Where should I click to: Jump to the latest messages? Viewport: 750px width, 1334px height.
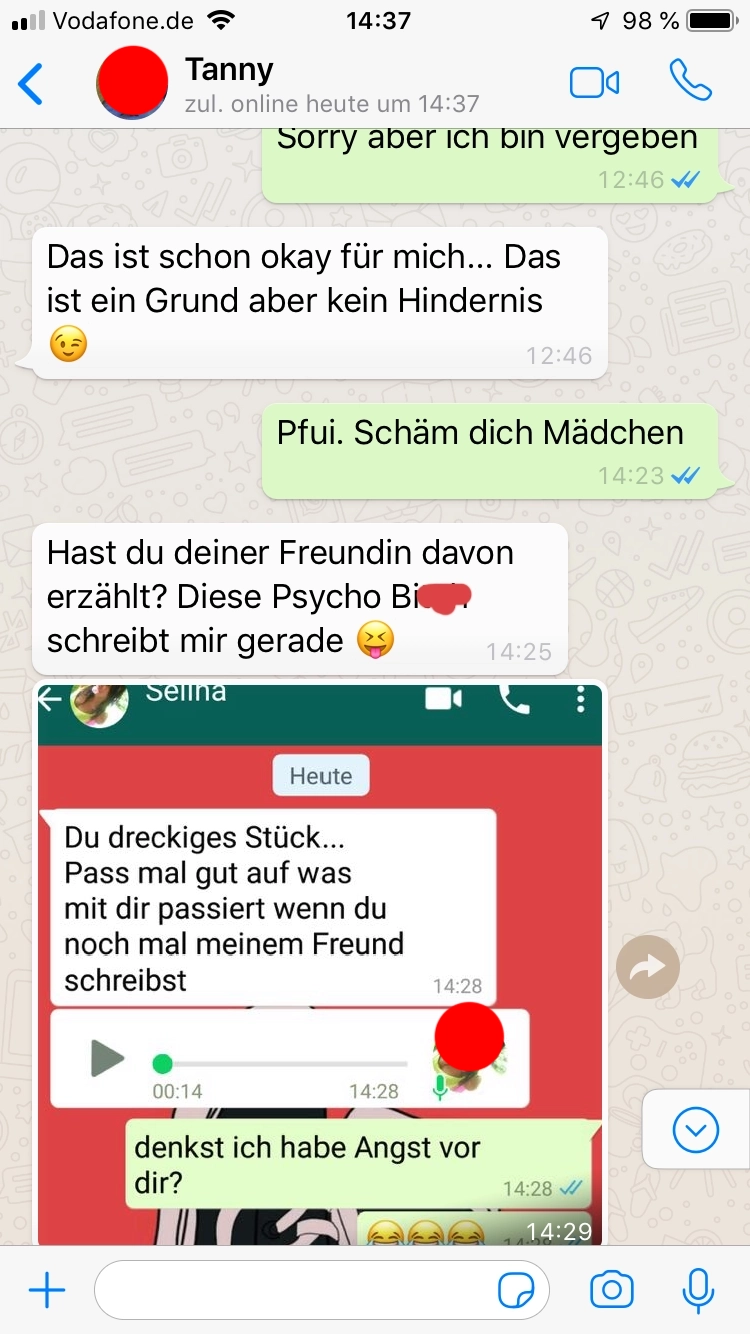pos(696,1130)
